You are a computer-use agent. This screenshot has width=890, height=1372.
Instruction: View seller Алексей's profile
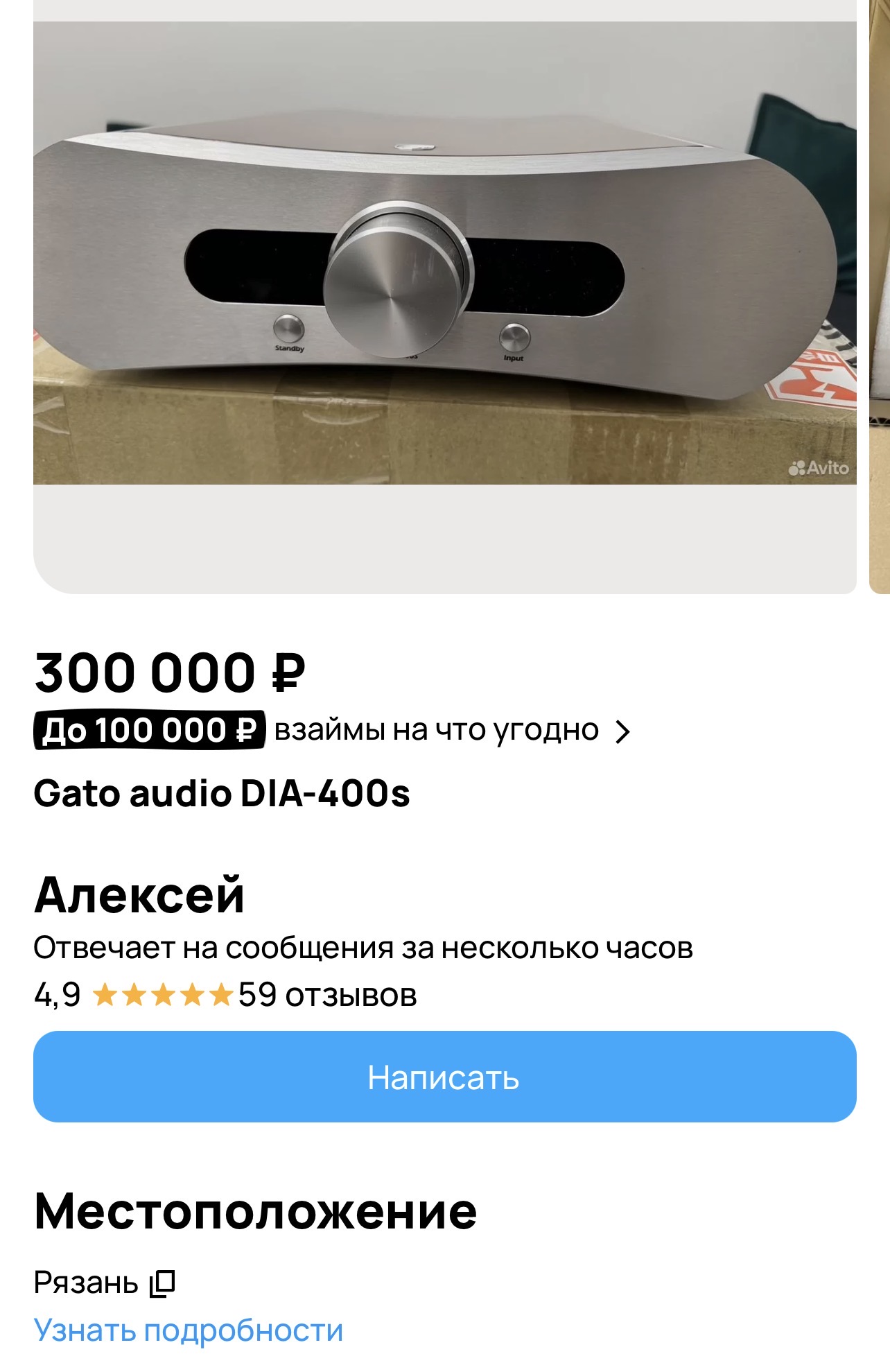[x=139, y=895]
